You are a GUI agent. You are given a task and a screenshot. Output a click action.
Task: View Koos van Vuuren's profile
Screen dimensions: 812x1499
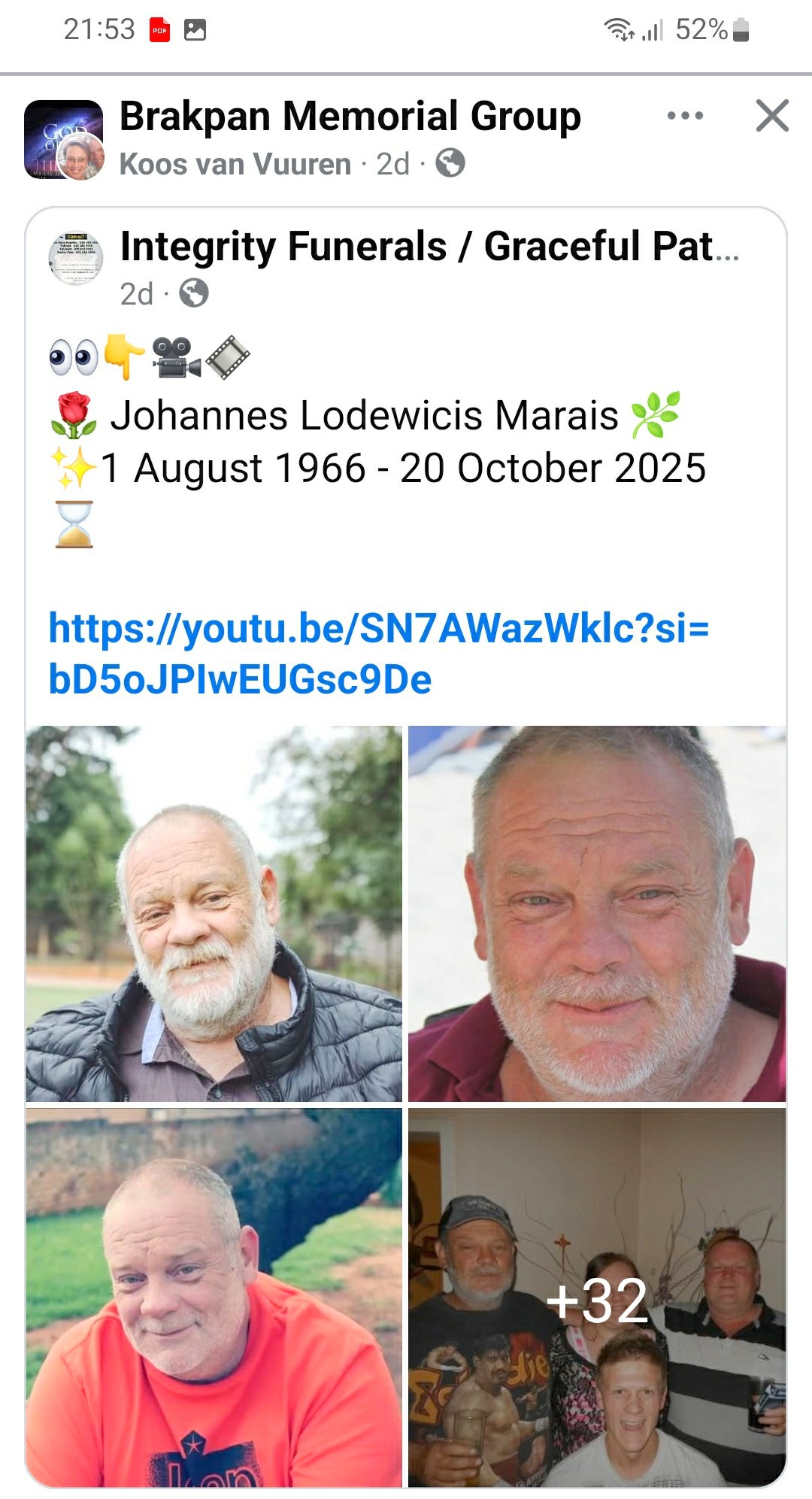pos(235,164)
